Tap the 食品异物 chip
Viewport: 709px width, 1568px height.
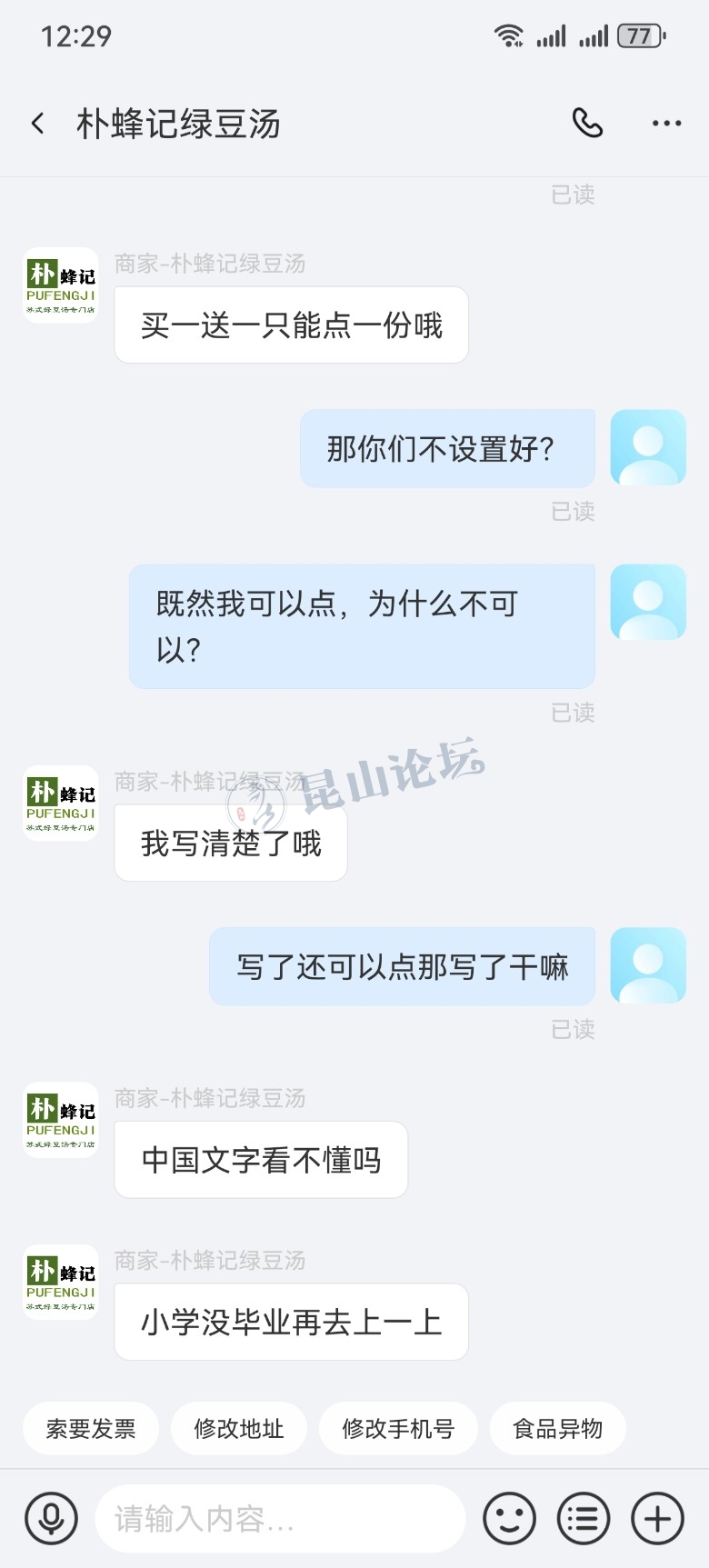[558, 1429]
